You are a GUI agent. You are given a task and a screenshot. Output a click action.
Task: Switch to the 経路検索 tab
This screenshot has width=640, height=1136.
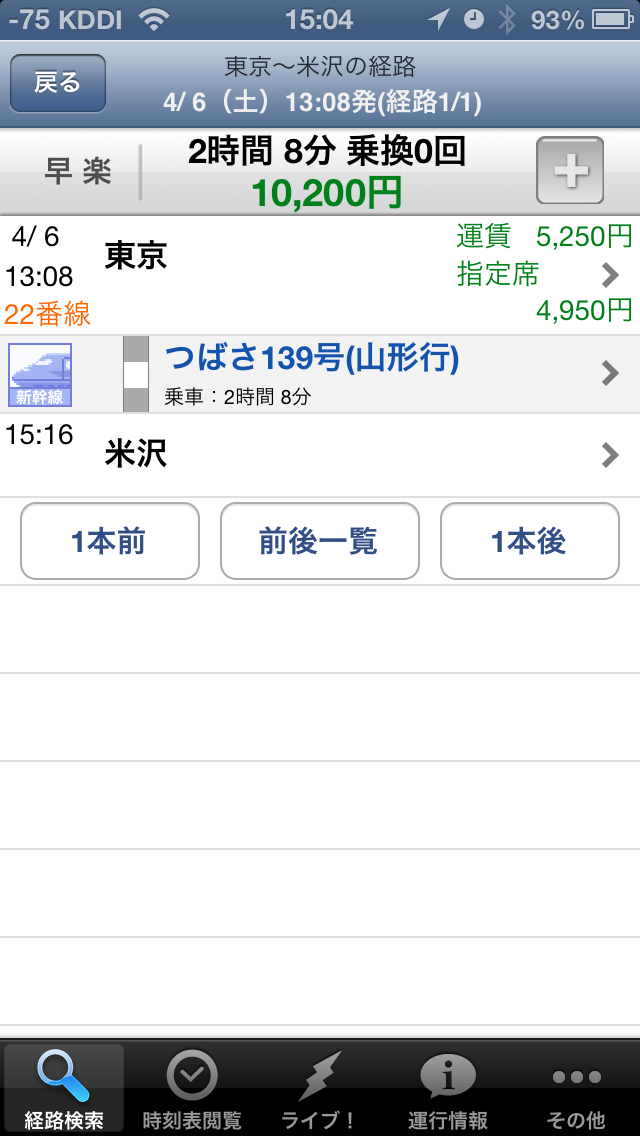[x=64, y=1089]
